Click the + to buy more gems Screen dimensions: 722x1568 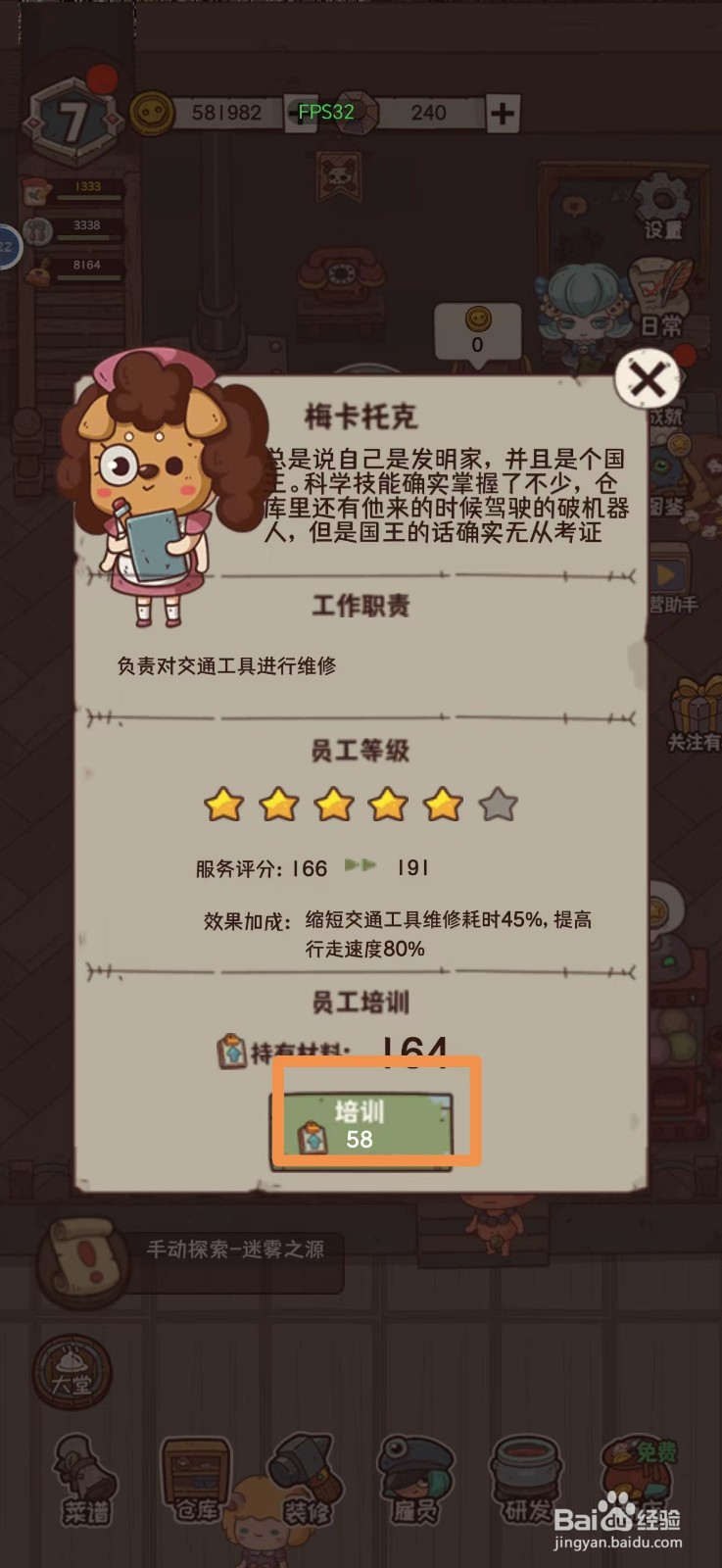coord(503,112)
